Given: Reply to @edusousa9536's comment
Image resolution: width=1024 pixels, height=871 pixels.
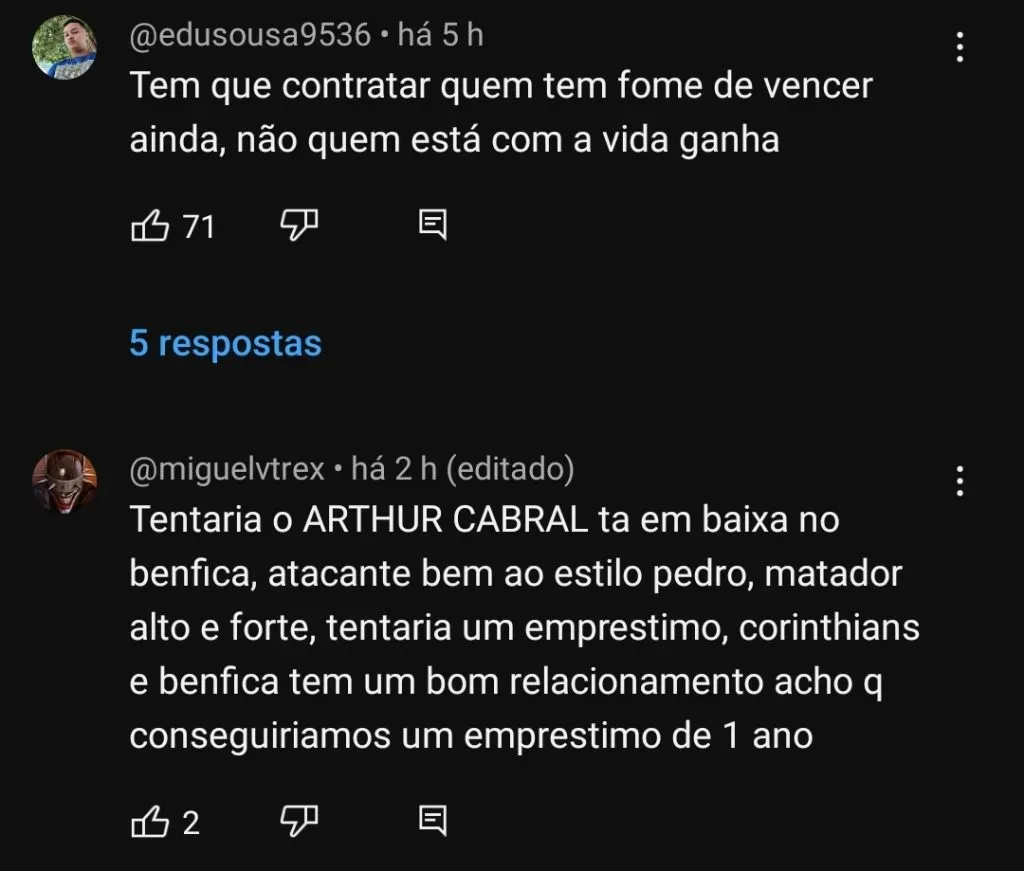Looking at the screenshot, I should point(432,227).
